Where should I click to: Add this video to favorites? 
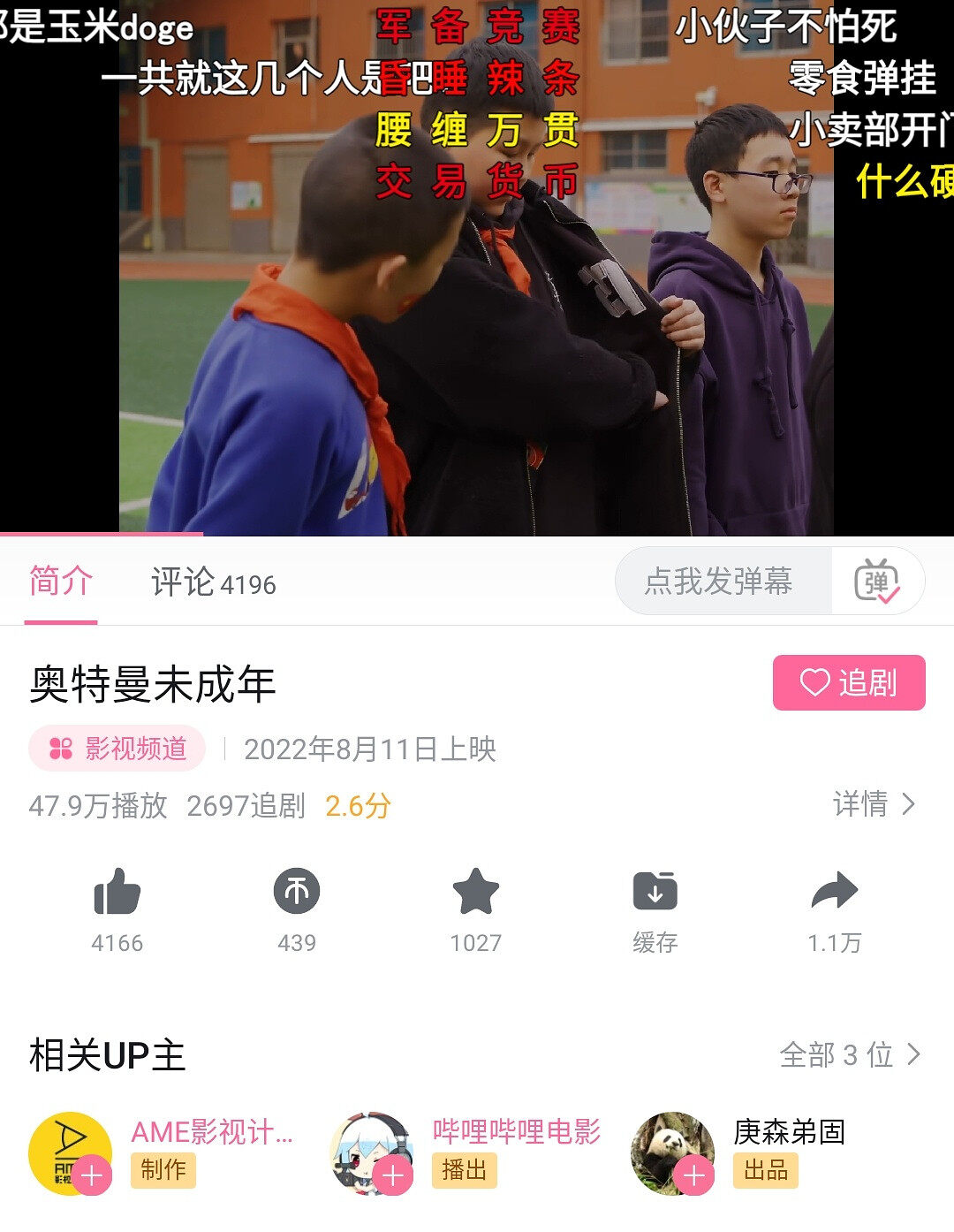(476, 891)
